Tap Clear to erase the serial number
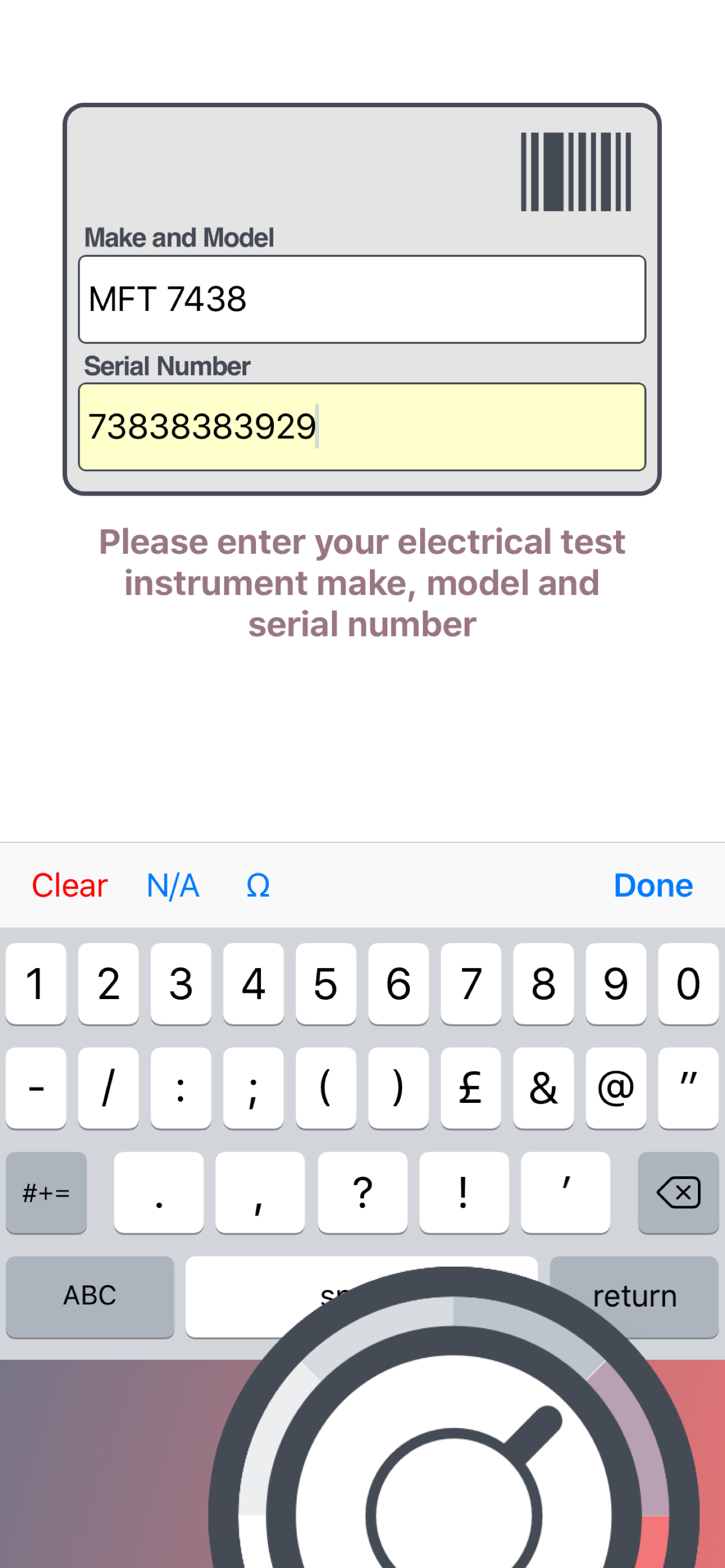 tap(69, 886)
